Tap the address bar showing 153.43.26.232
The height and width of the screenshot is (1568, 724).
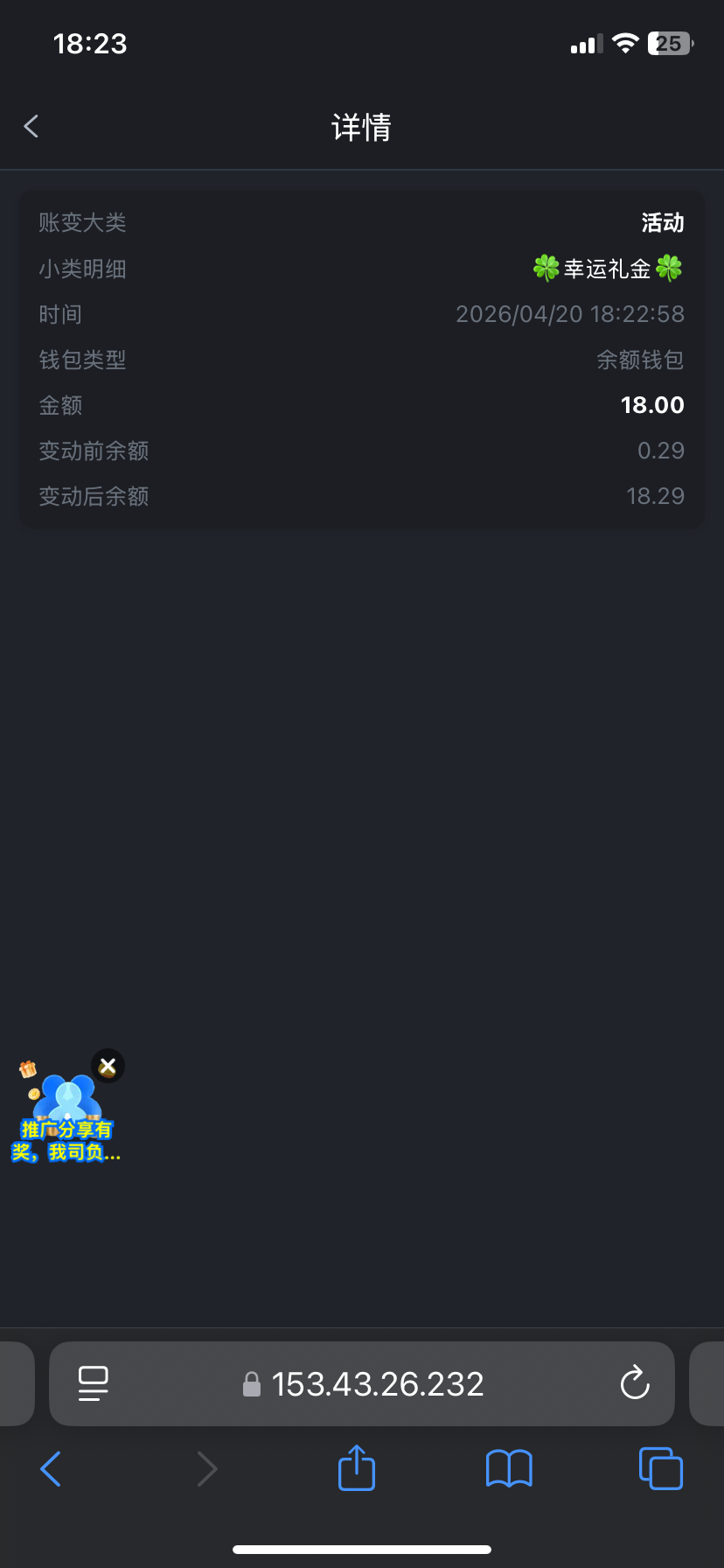376,1384
